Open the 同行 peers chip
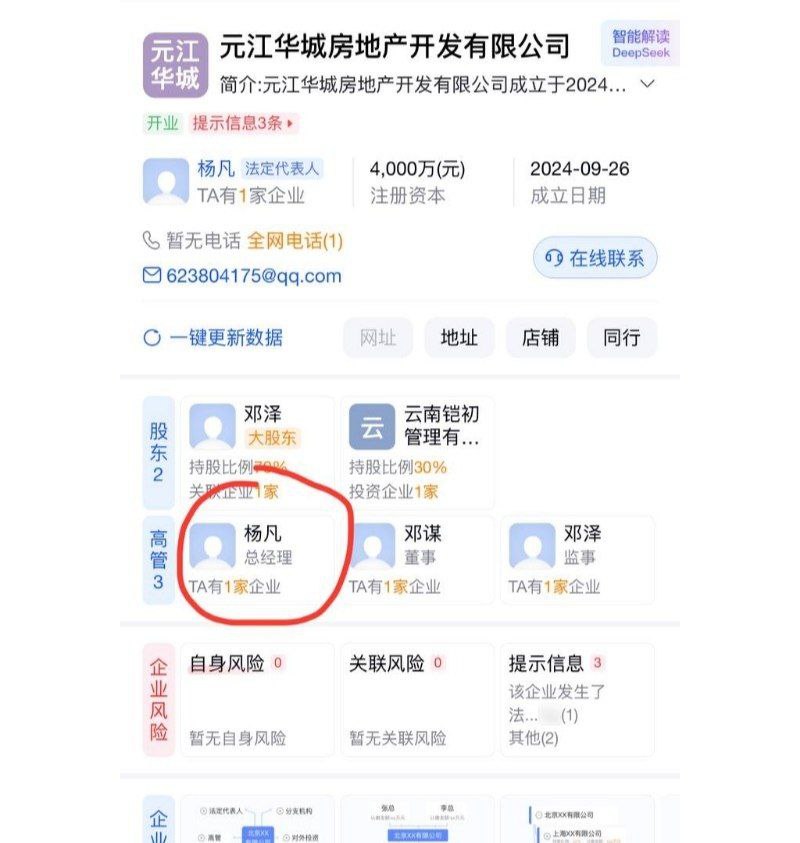This screenshot has height=843, width=800. [621, 338]
